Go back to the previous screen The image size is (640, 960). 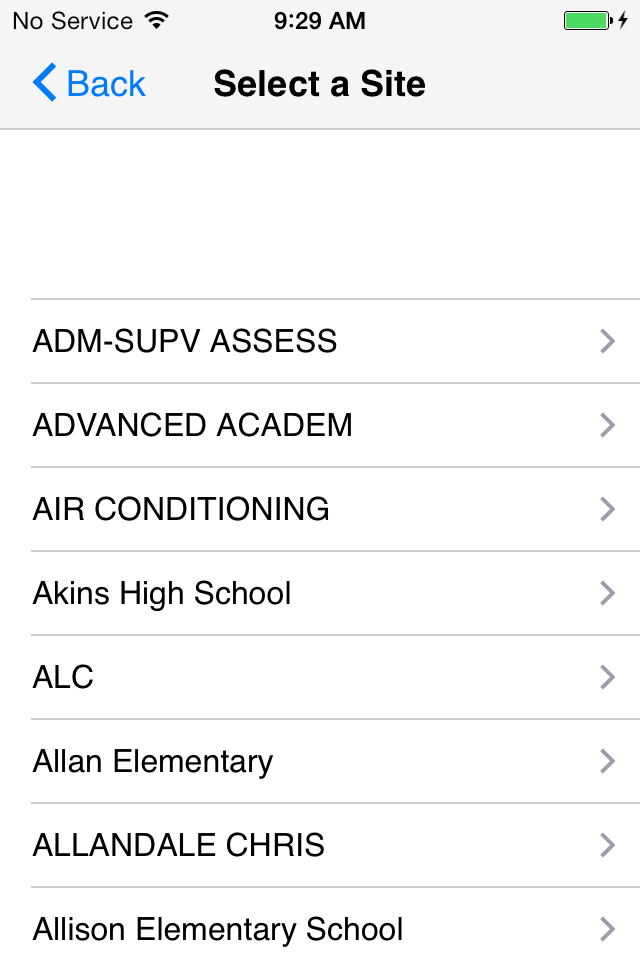[88, 84]
